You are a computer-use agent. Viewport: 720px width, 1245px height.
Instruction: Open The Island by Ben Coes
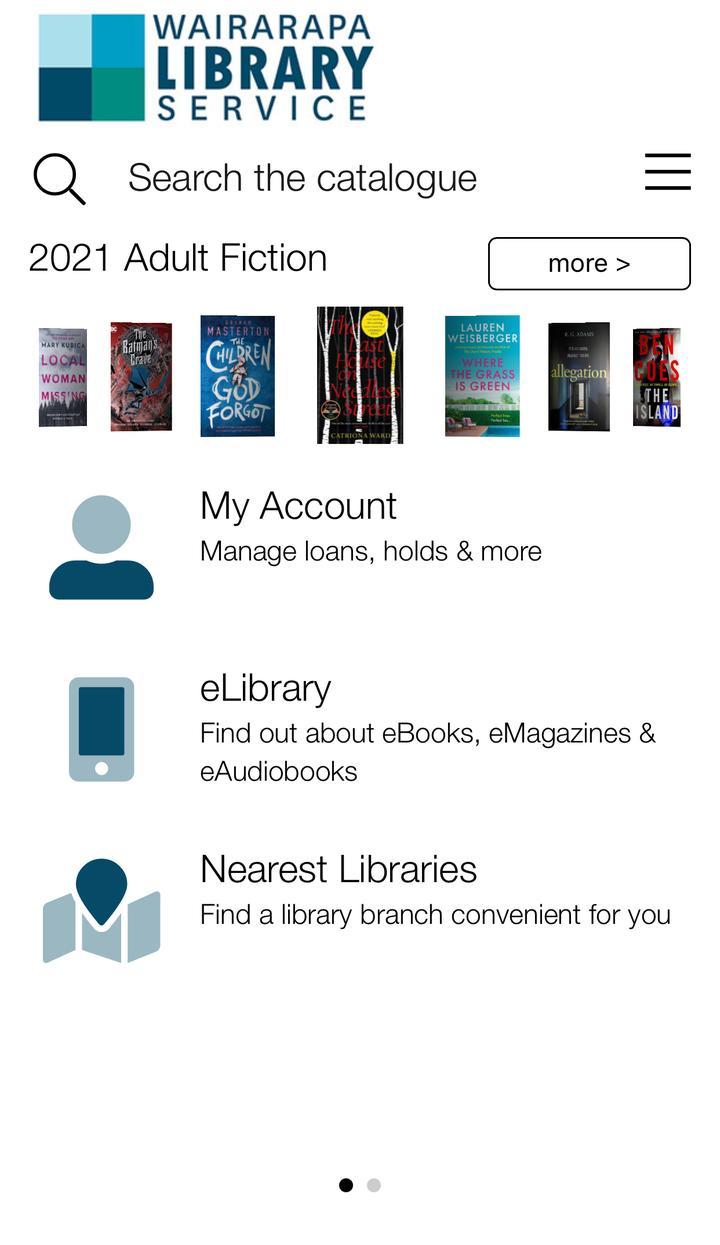[656, 377]
